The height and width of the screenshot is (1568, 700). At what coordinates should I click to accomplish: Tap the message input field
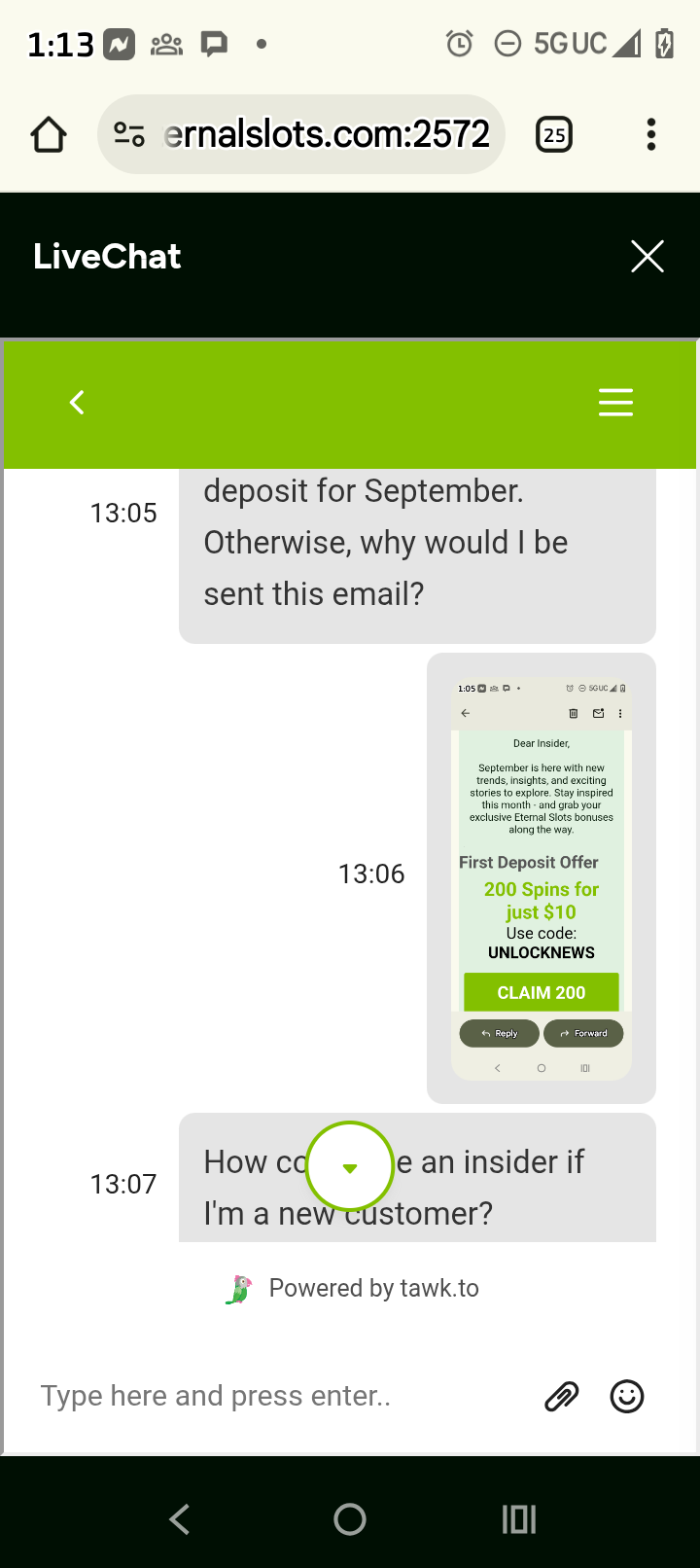(282, 1397)
